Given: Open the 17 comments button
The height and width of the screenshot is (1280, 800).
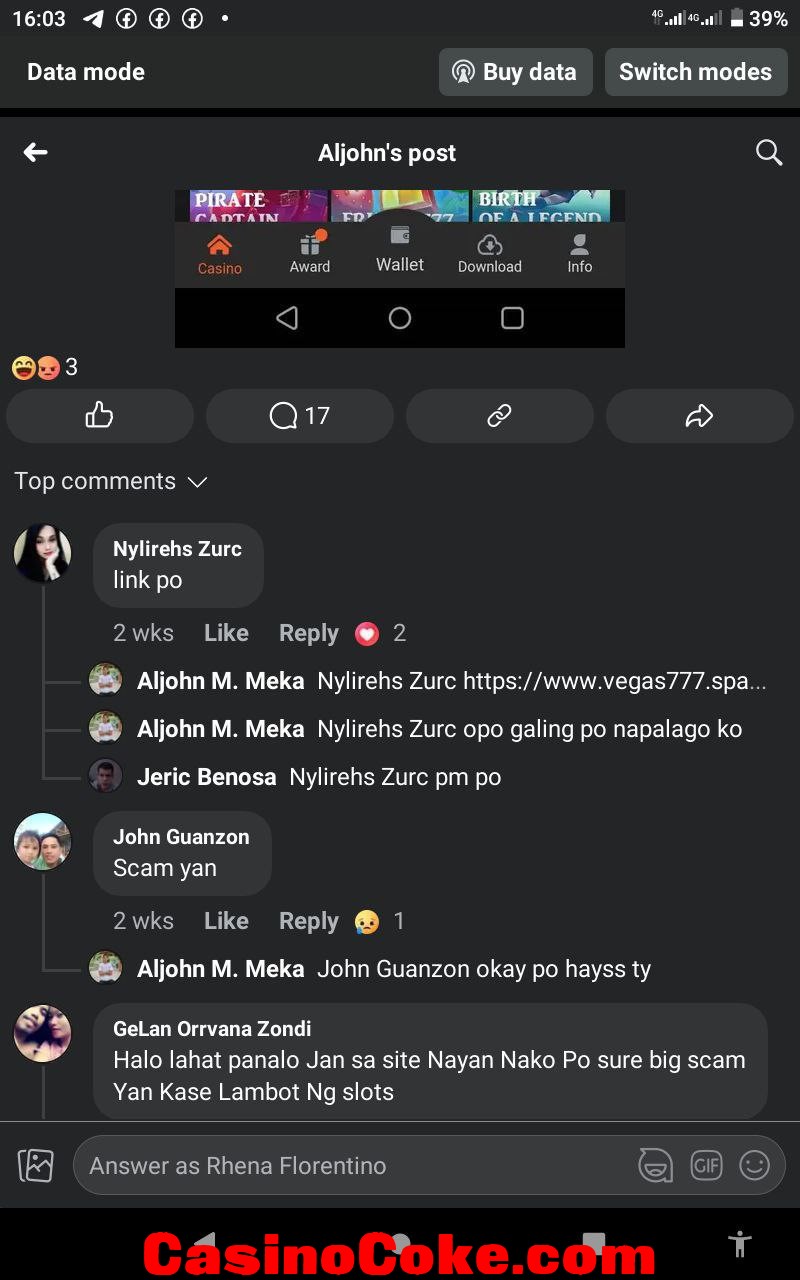Looking at the screenshot, I should tap(299, 415).
